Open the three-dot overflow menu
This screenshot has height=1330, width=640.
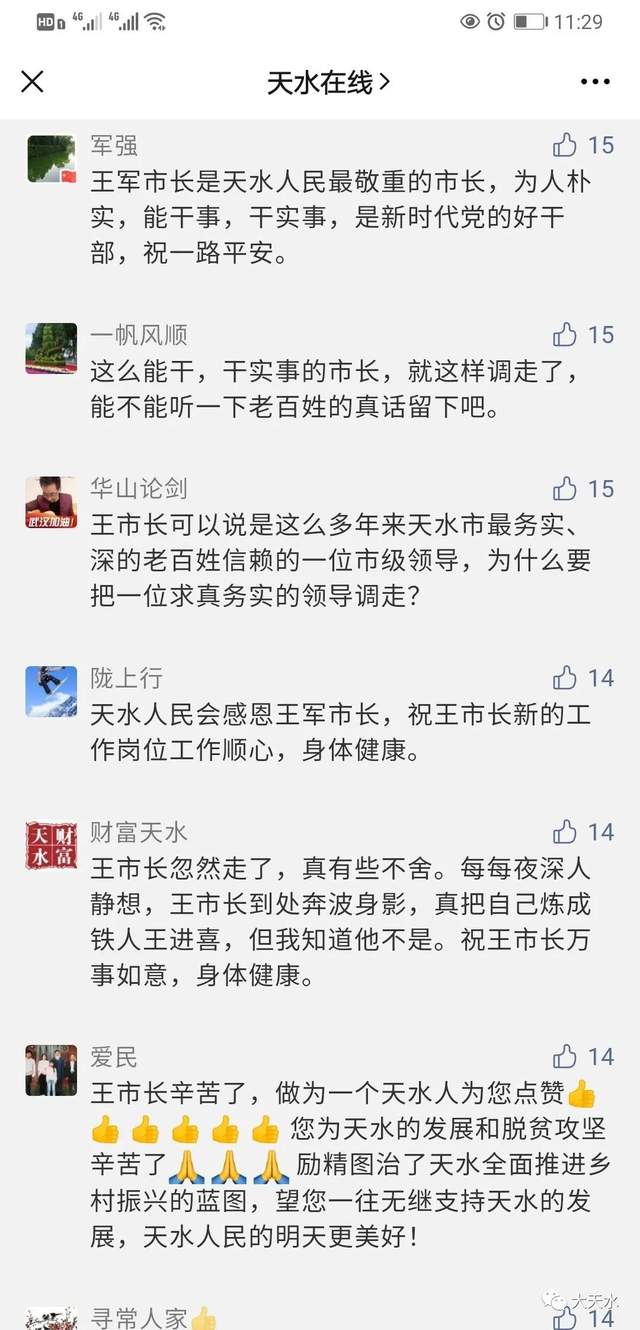[595, 82]
